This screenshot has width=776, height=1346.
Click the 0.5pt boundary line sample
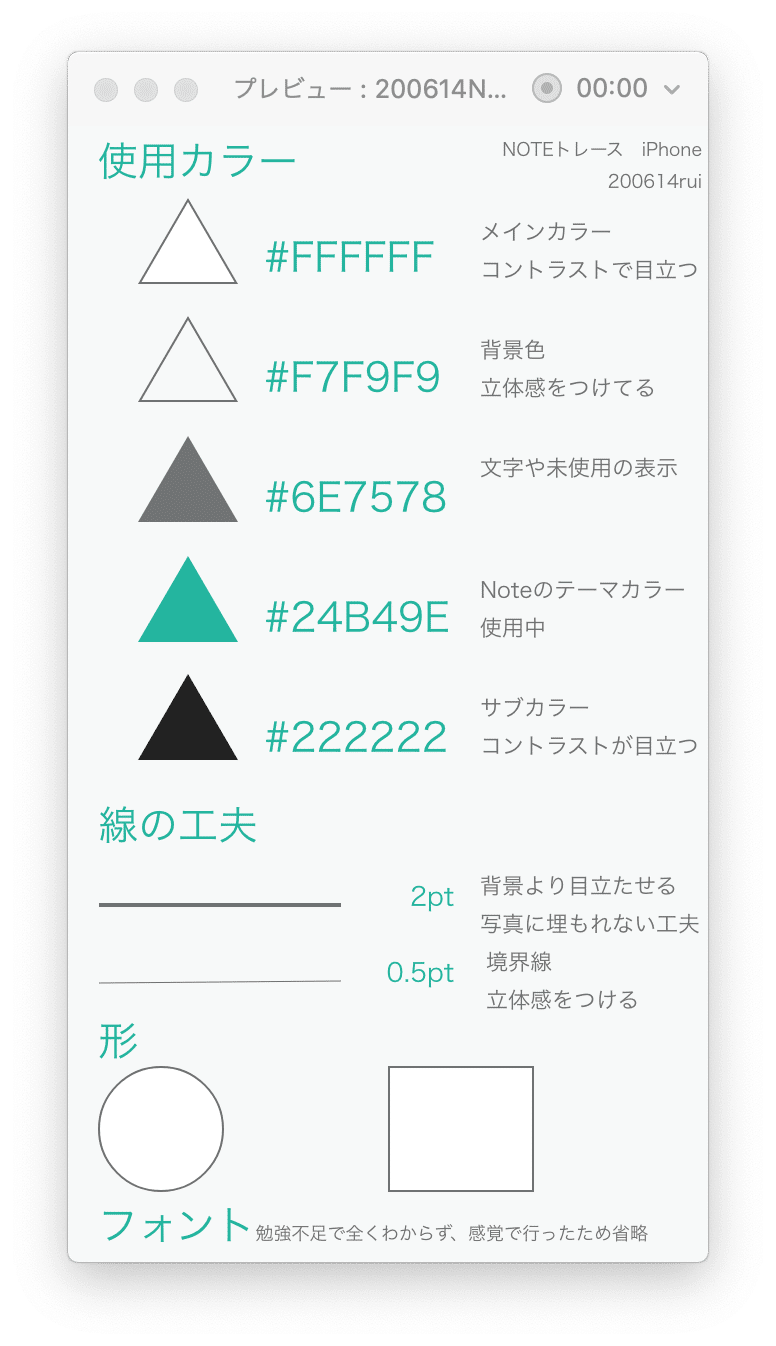click(x=220, y=982)
